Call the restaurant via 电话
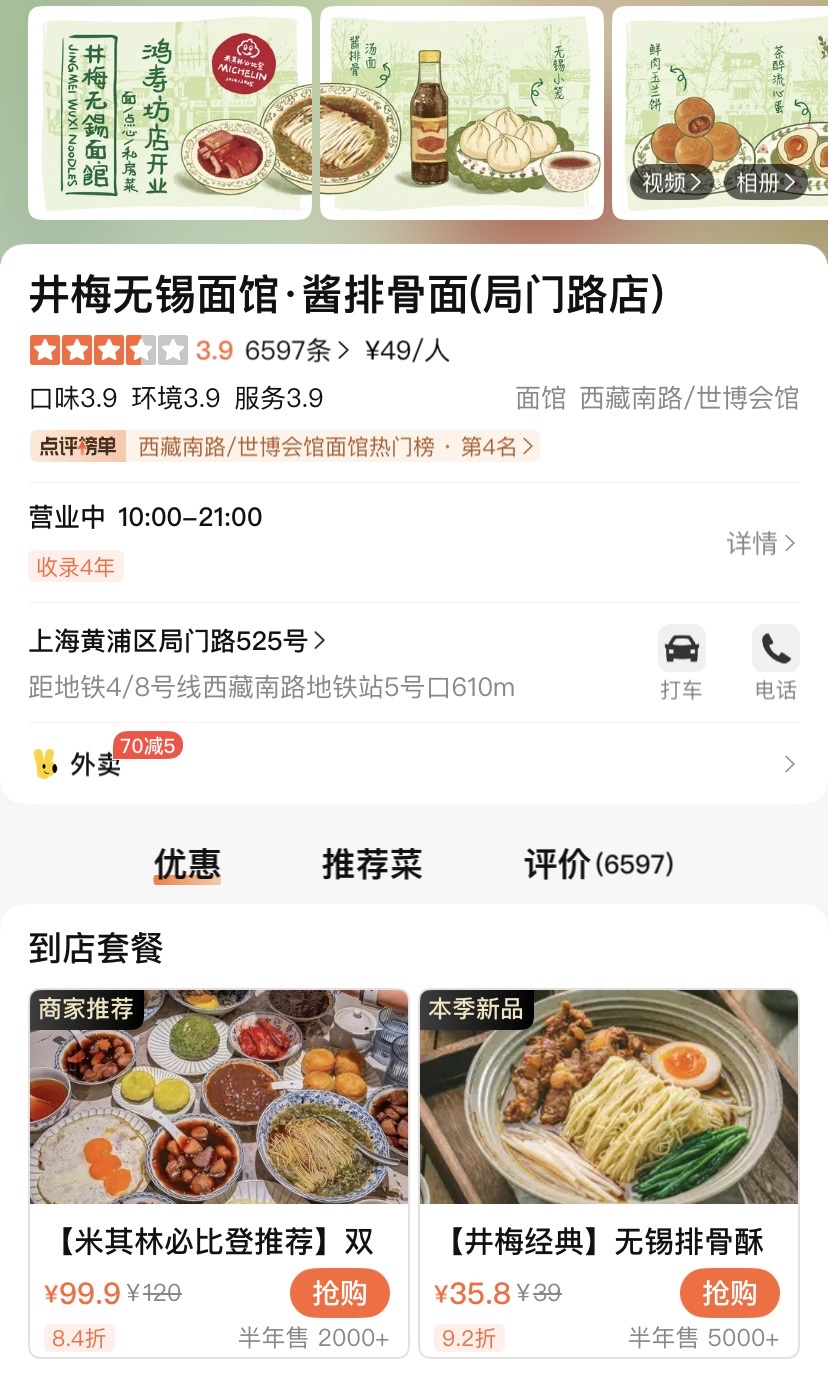Image resolution: width=828 pixels, height=1381 pixels. 775,661
